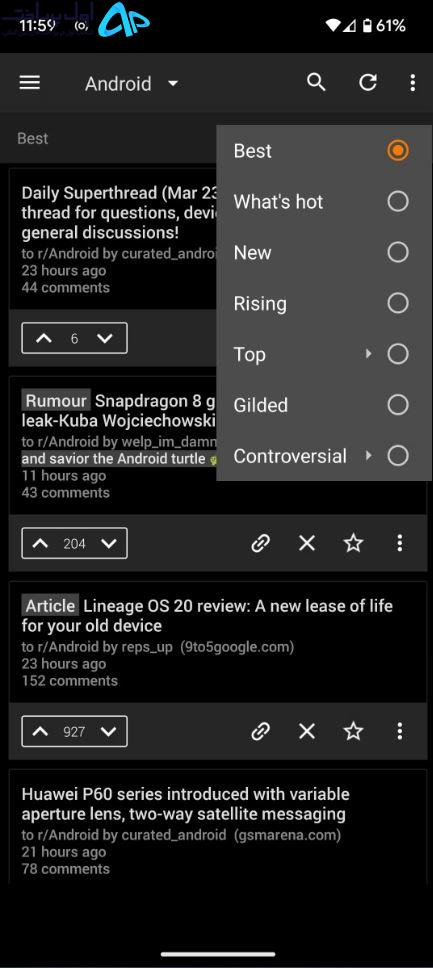The image size is (433, 968).
Task: Open link of Lineage OS 20 post
Action: click(261, 732)
